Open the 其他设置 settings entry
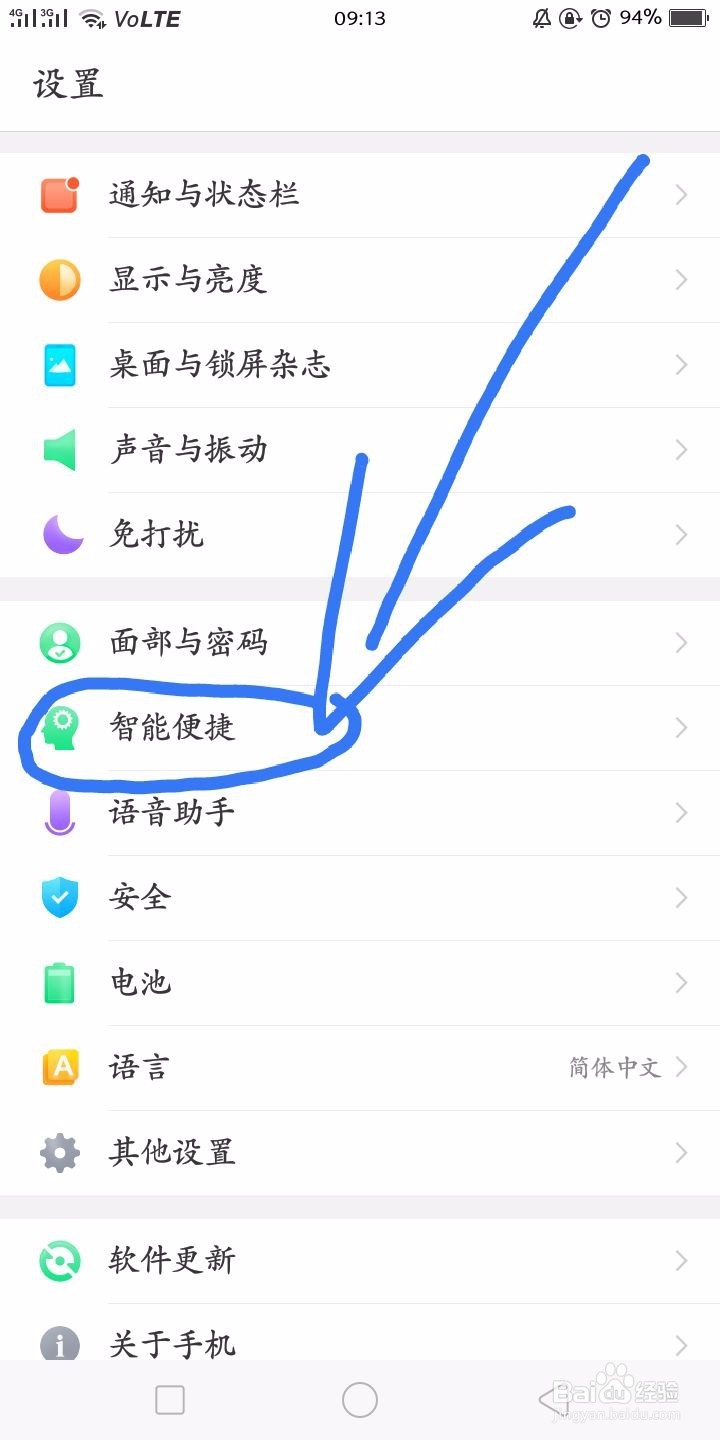Screen dimensions: 720x1440 [170, 1152]
